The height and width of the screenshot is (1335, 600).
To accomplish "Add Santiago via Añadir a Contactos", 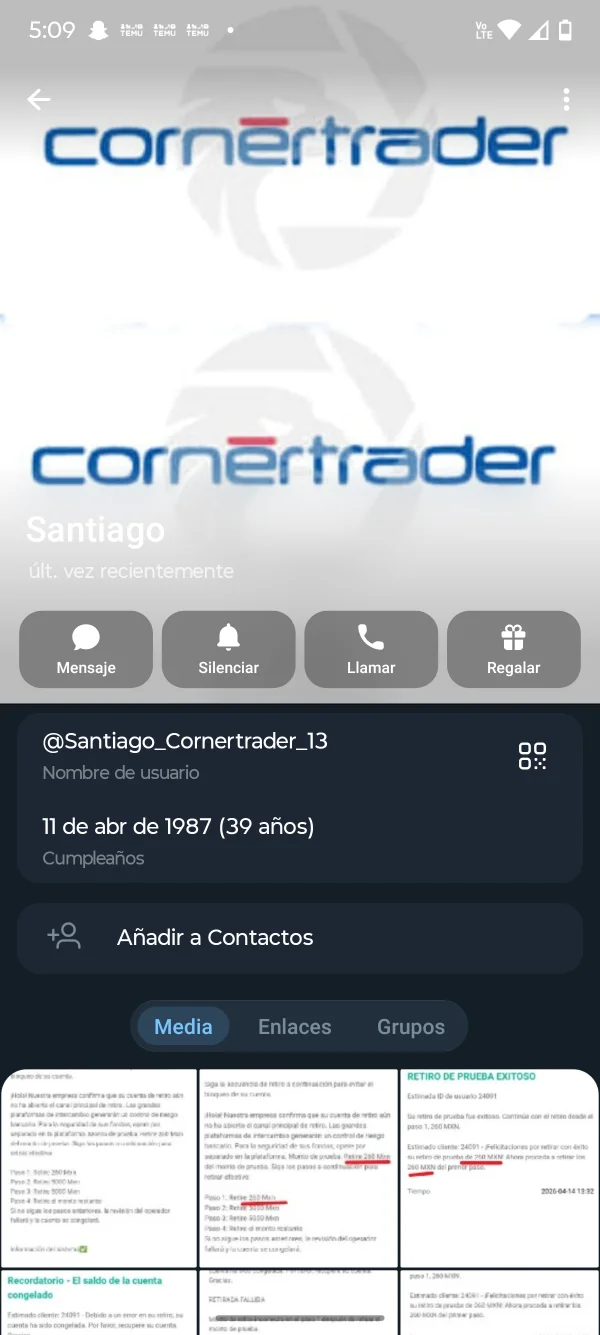I will (x=299, y=938).
